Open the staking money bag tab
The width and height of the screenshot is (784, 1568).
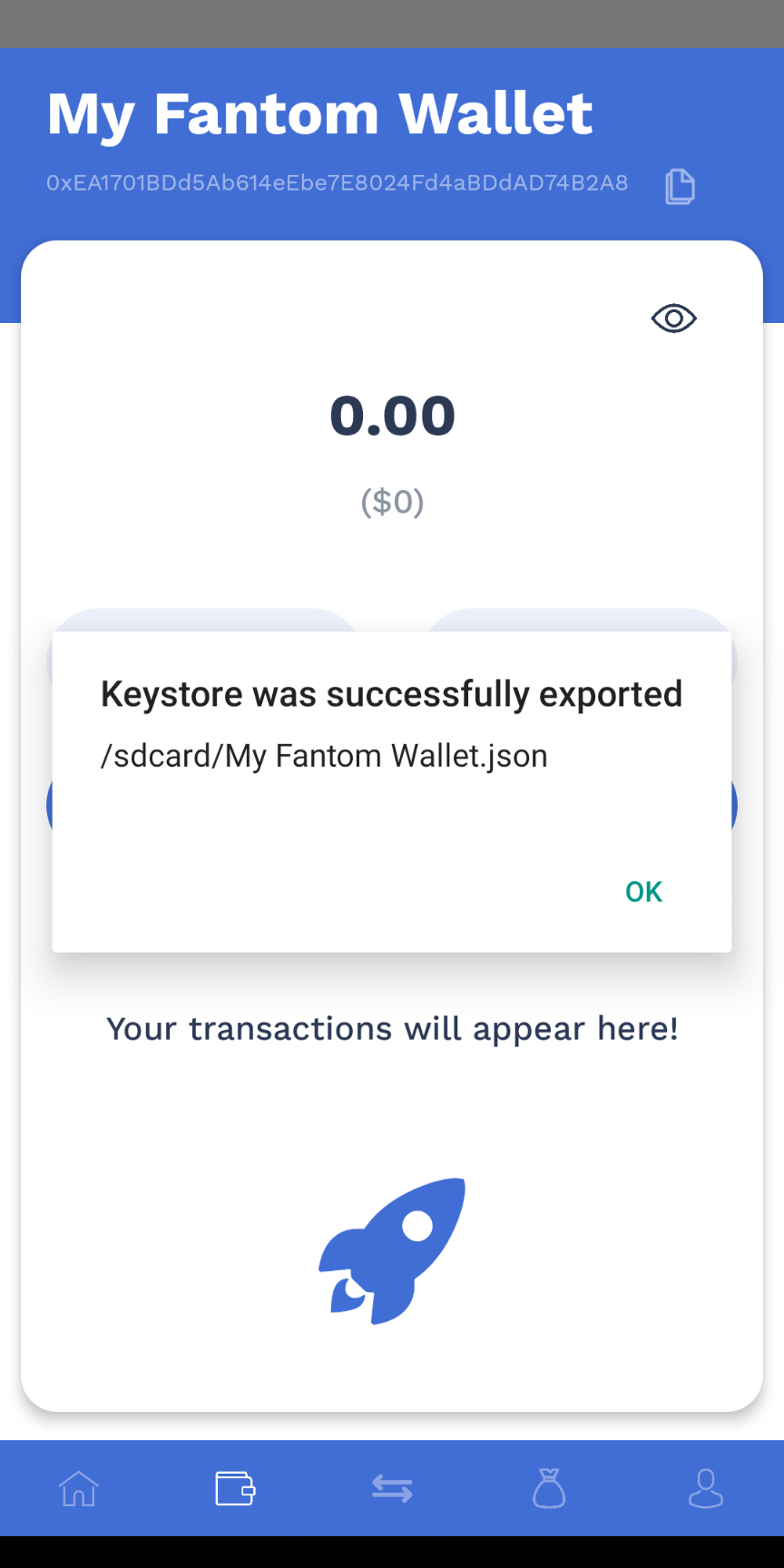pos(549,1488)
